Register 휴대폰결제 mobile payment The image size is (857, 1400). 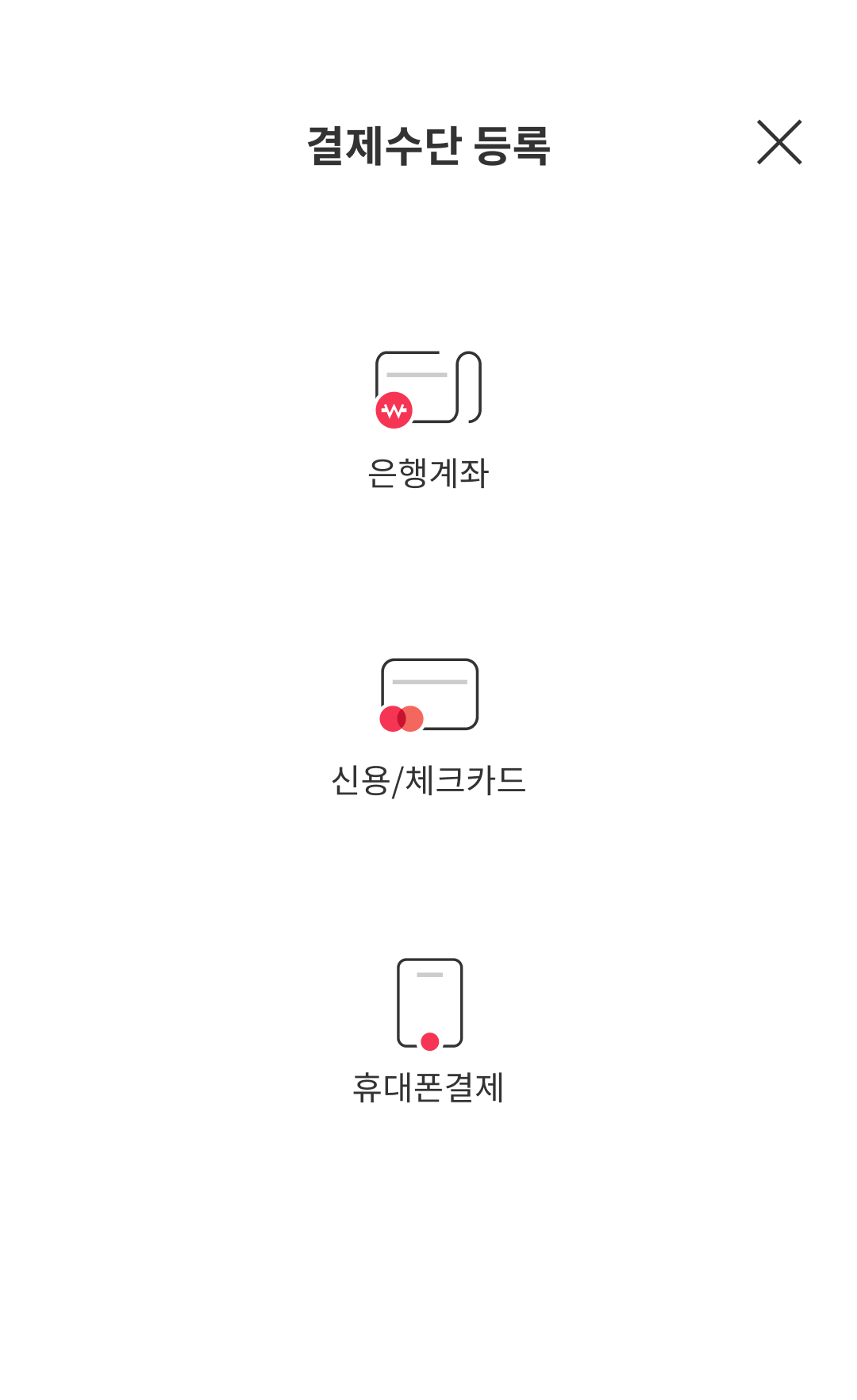pyautogui.click(x=428, y=1032)
